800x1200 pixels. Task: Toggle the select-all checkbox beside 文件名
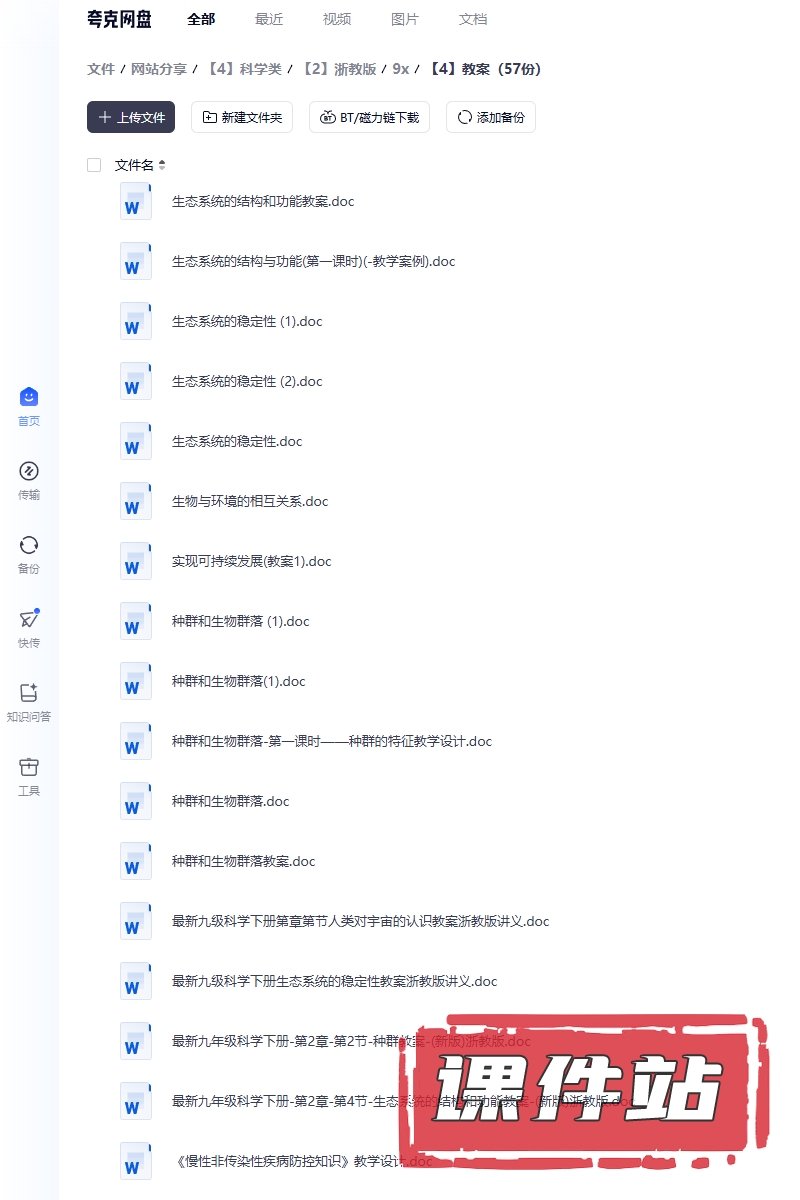pos(94,165)
